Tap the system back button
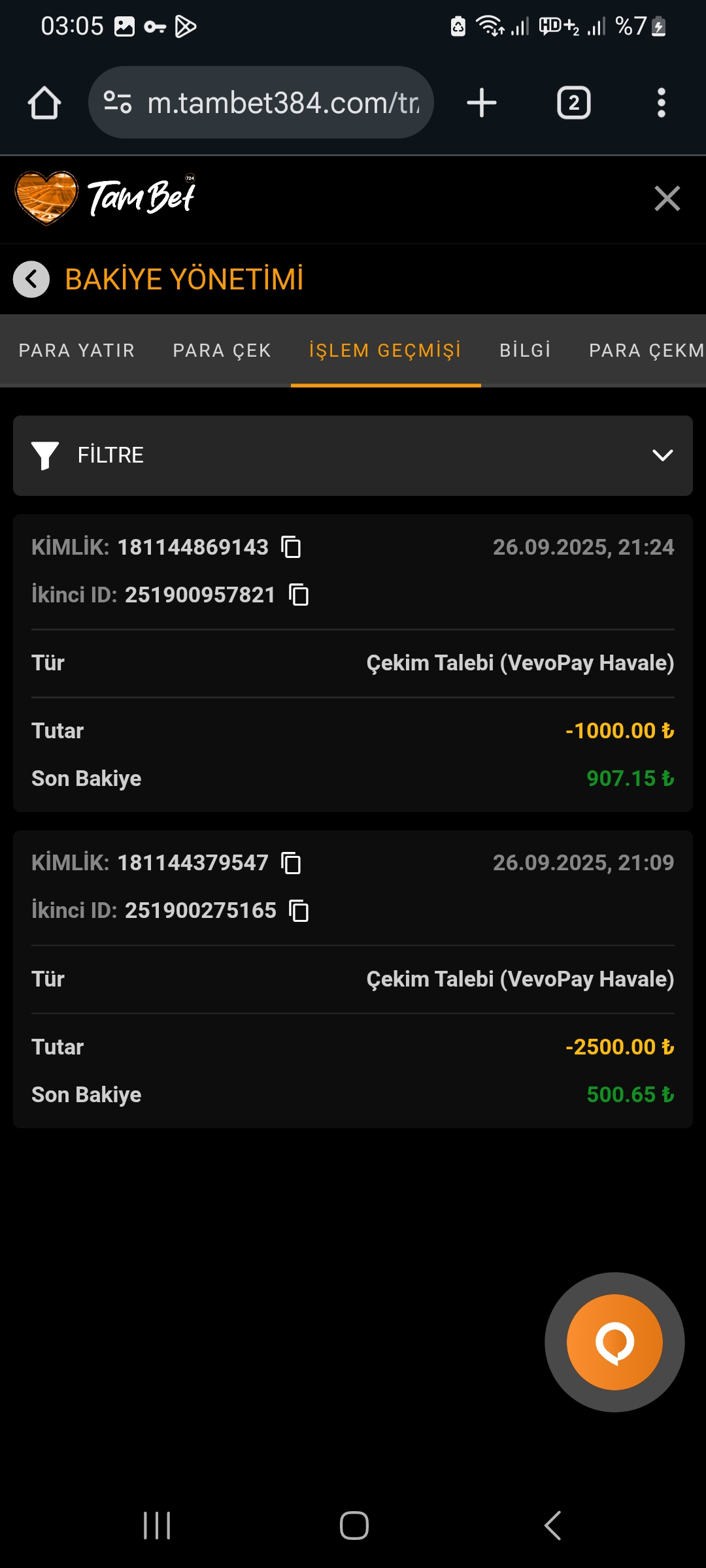This screenshot has width=706, height=1568. click(x=552, y=1526)
